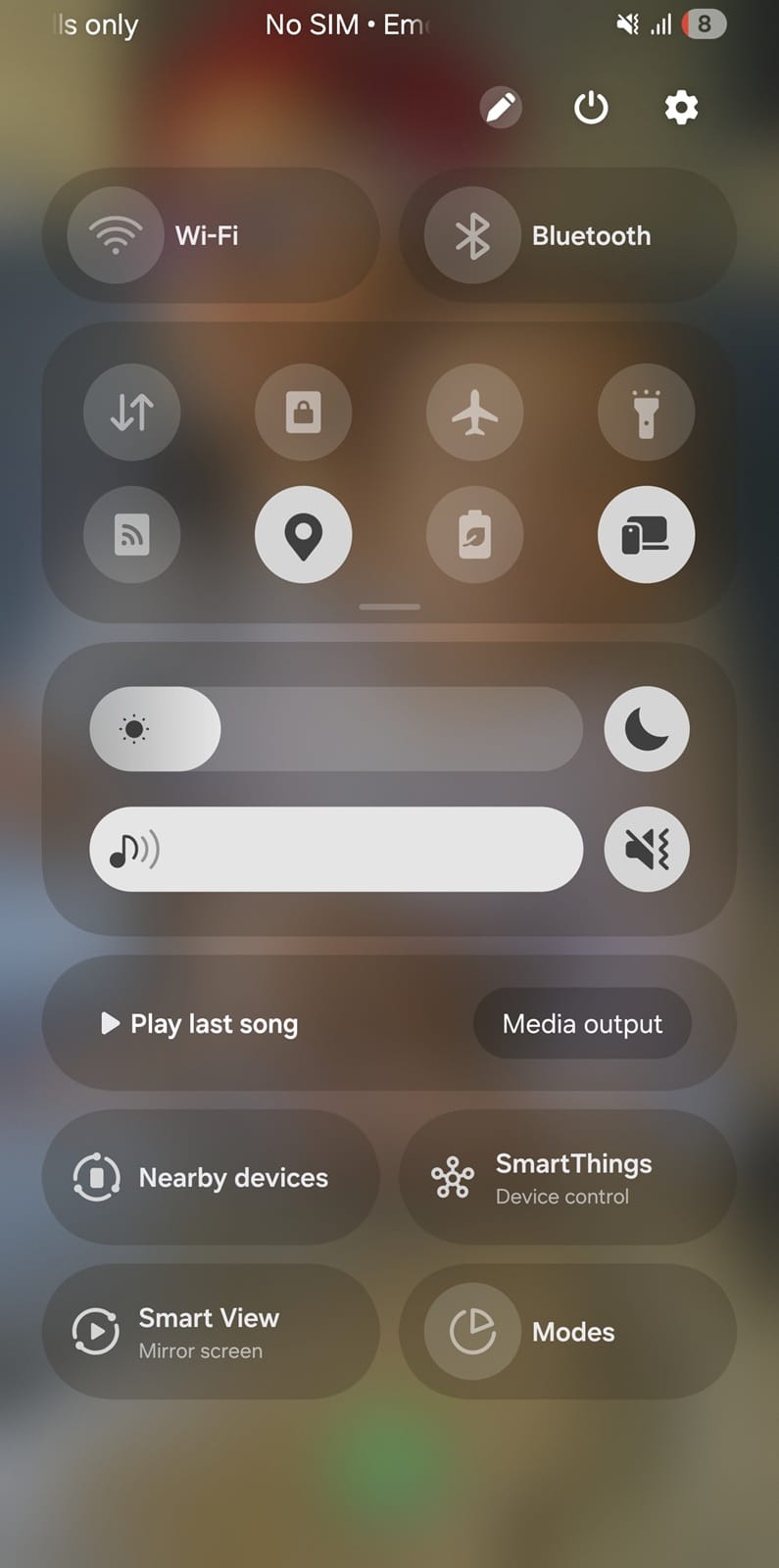Edit the quick settings panel layout

501,107
